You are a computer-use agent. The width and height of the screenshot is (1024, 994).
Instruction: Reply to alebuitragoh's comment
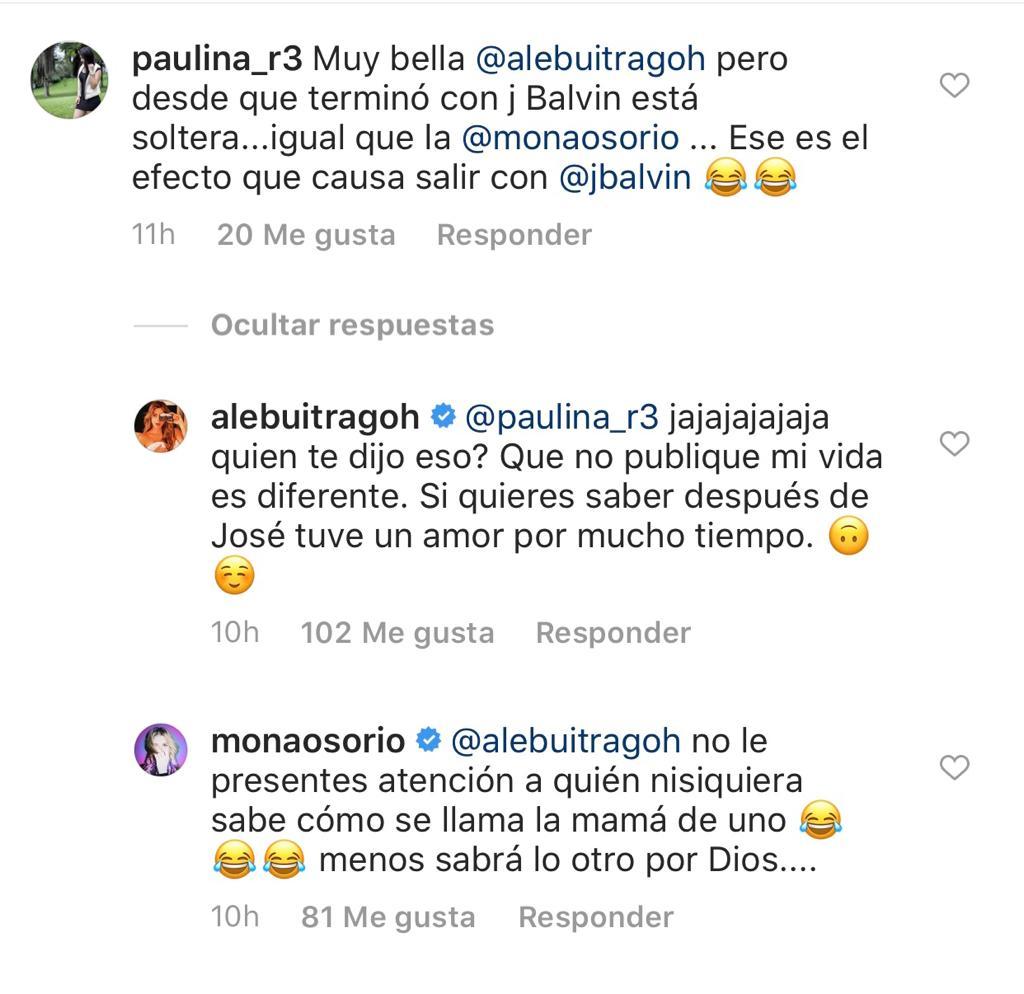click(613, 633)
